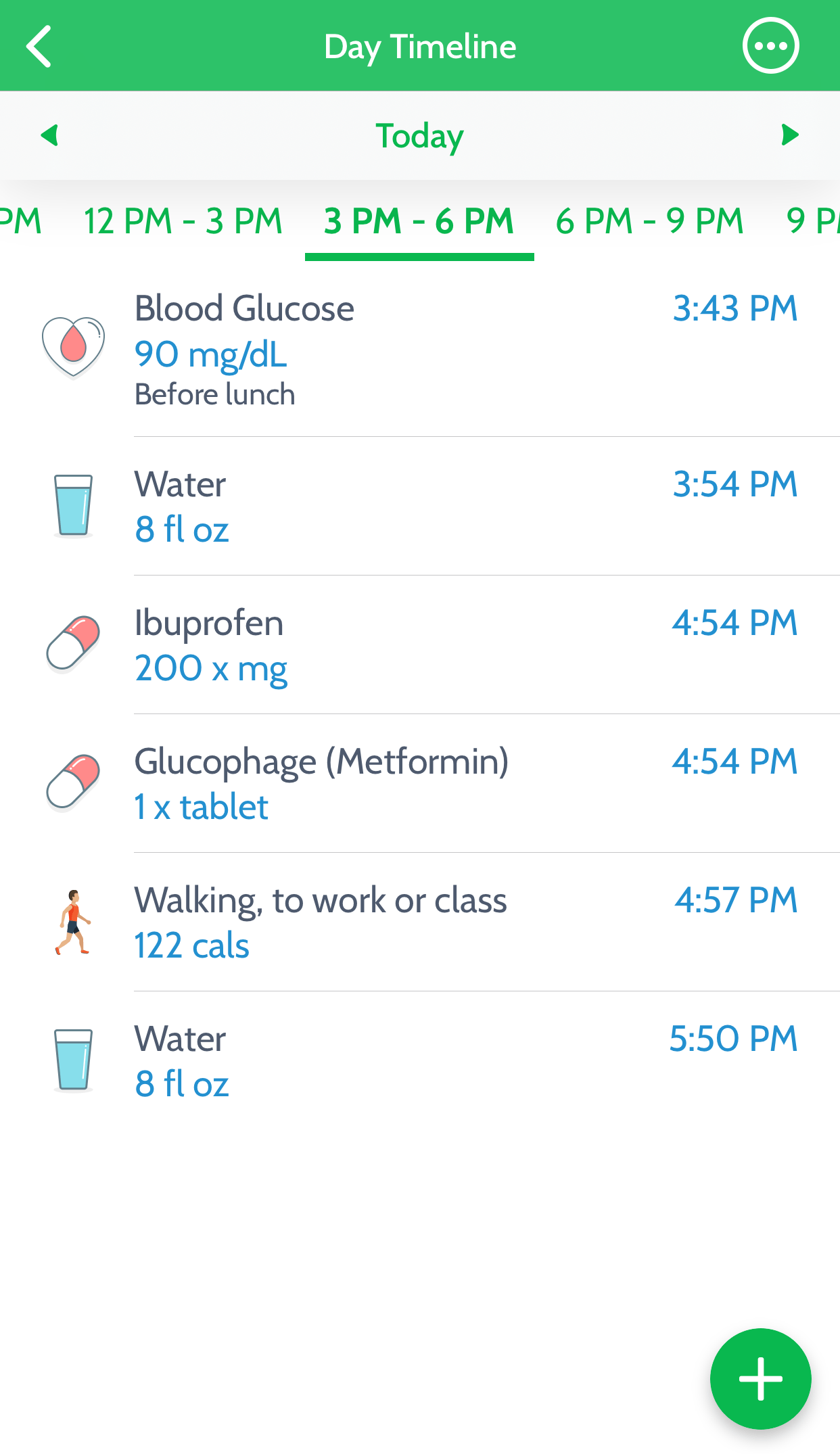Open the Water entry at 3:54 PM
The height and width of the screenshot is (1454, 840).
419,506
